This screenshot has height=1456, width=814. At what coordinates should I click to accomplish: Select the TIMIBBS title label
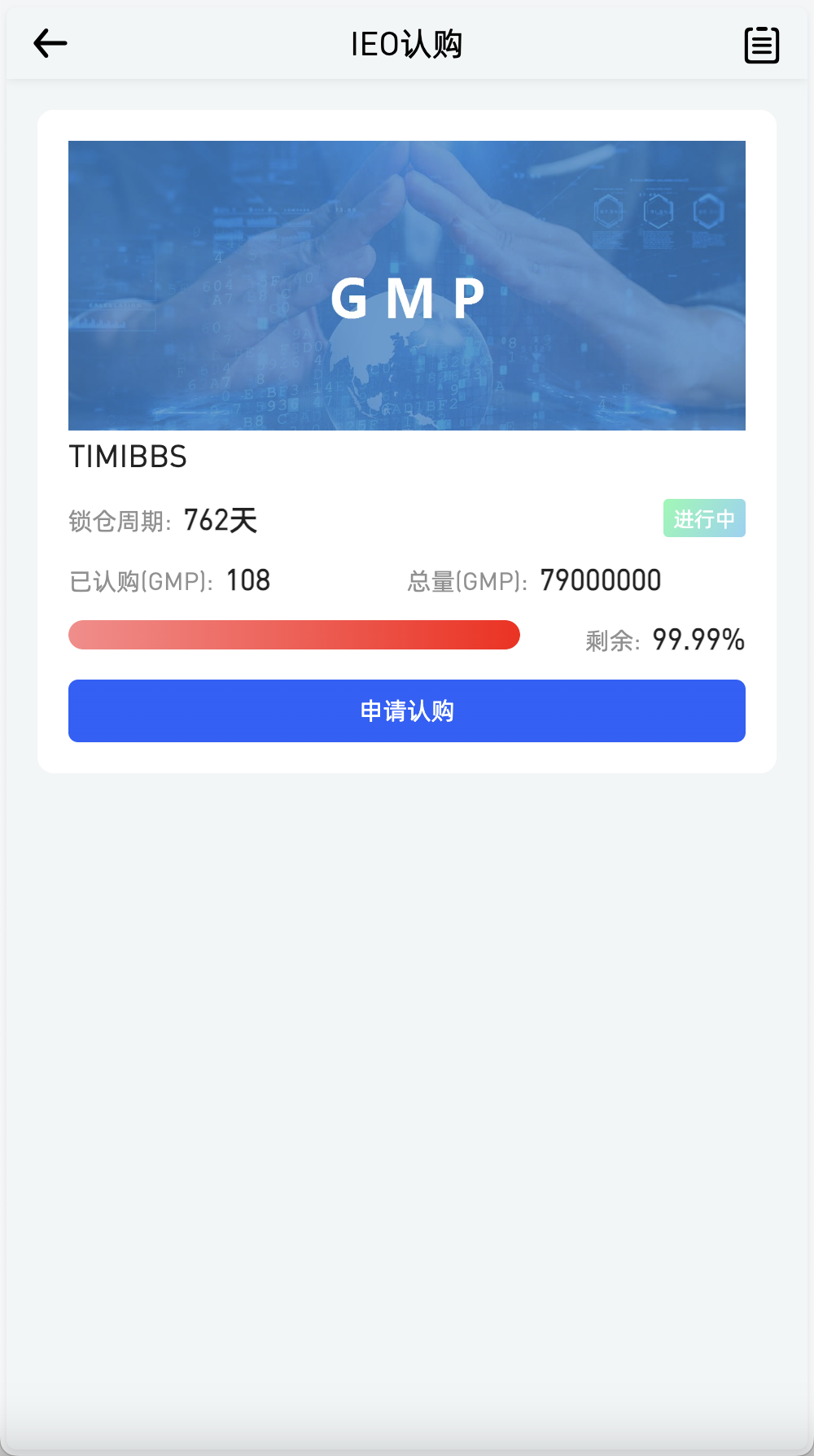(x=127, y=457)
